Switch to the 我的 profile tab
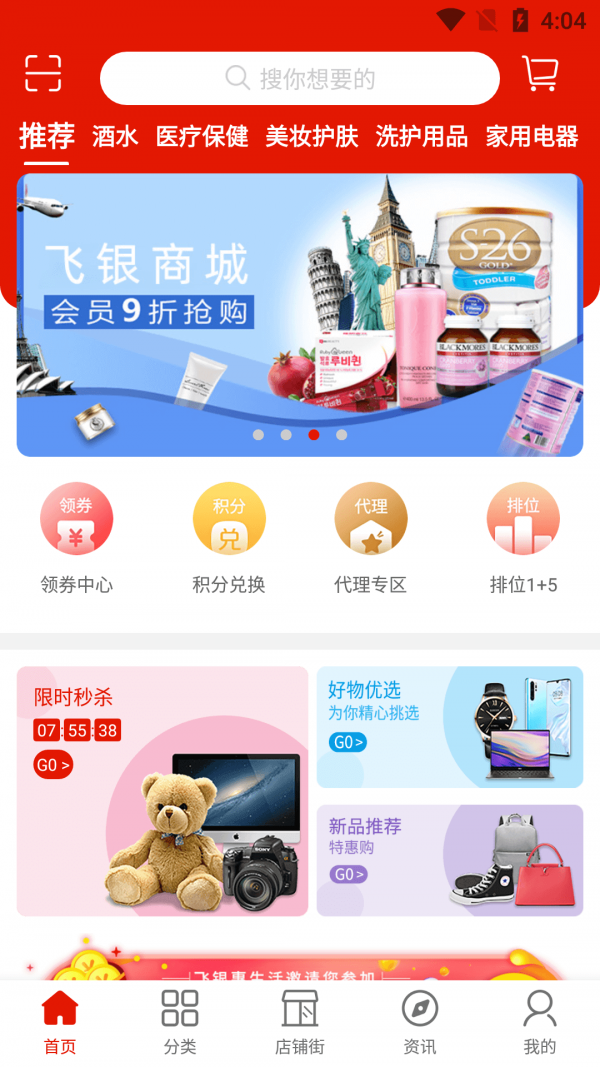The height and width of the screenshot is (1067, 600). coord(540,1023)
